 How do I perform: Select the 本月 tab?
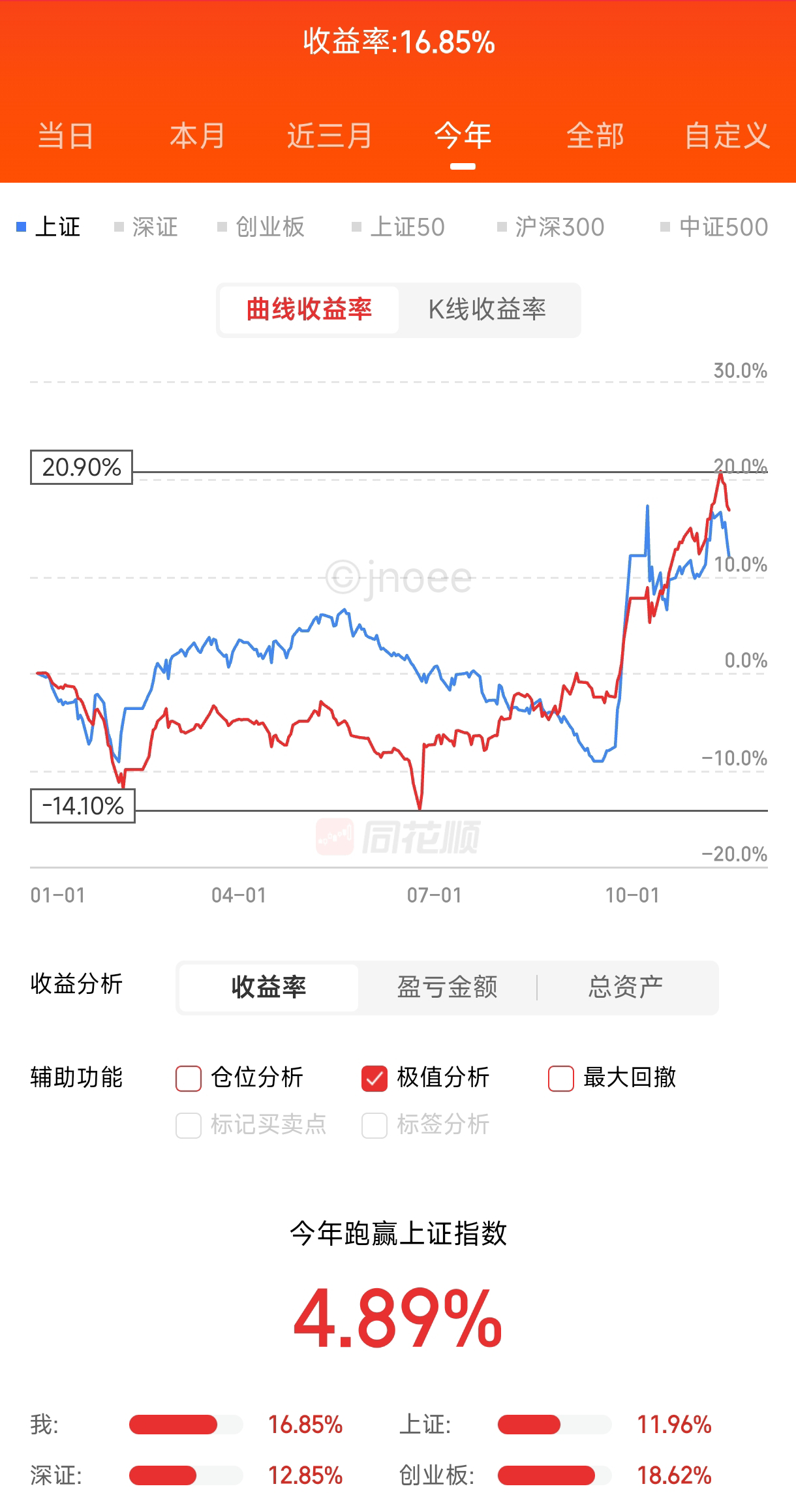pos(197,136)
